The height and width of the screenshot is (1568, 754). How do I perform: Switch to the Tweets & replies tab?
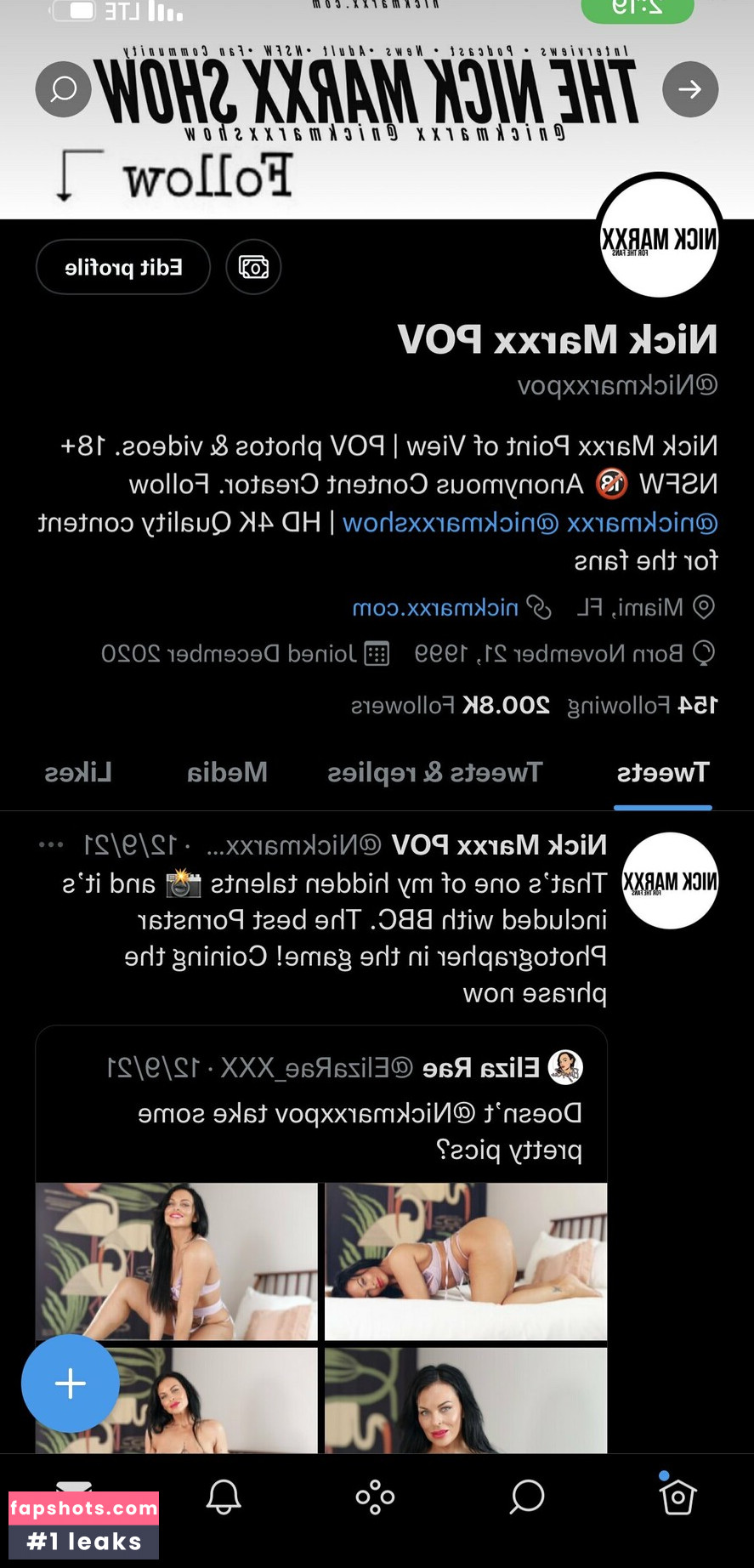click(x=434, y=772)
